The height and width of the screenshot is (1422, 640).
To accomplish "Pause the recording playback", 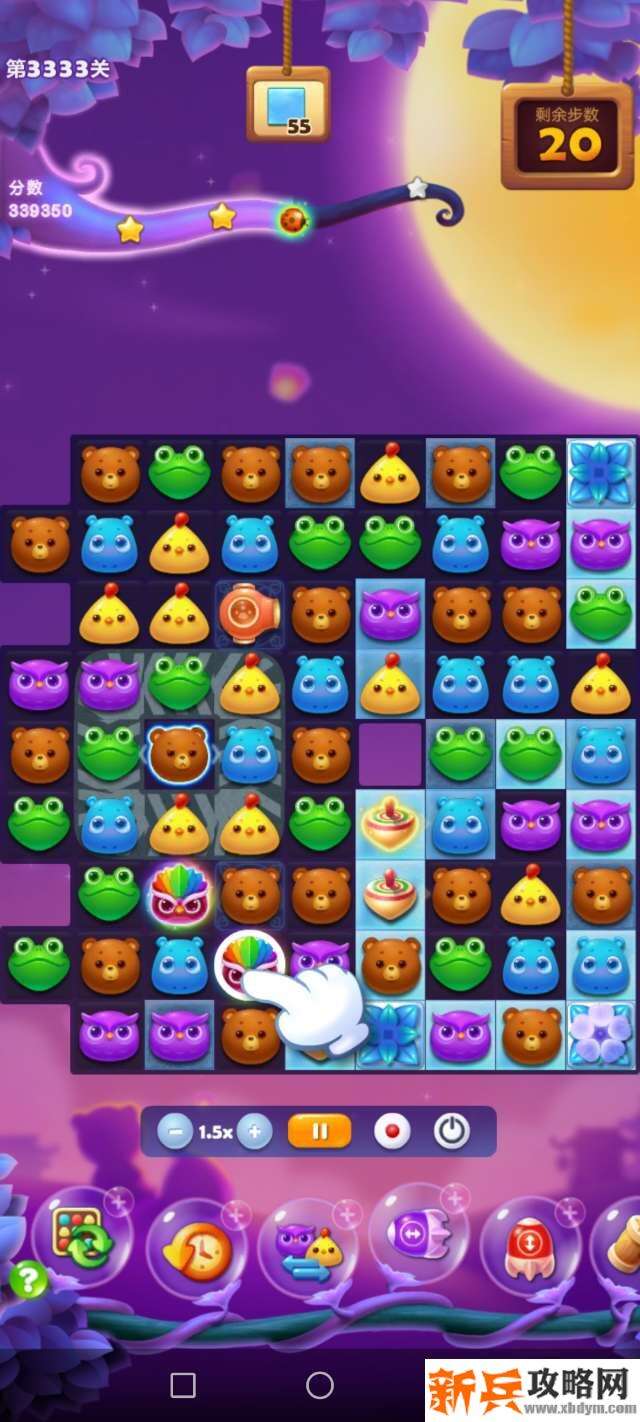I will (x=320, y=1132).
